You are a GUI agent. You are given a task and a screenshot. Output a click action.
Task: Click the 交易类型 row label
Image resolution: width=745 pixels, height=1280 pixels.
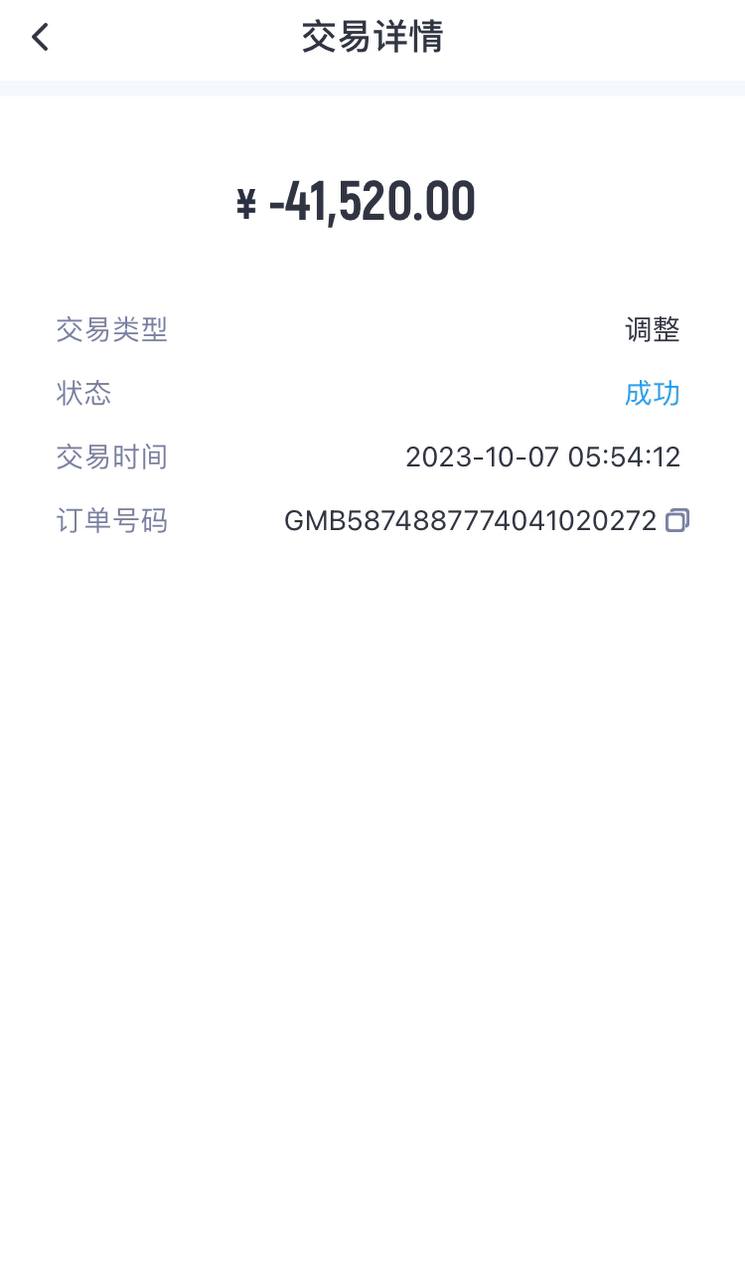pos(111,330)
